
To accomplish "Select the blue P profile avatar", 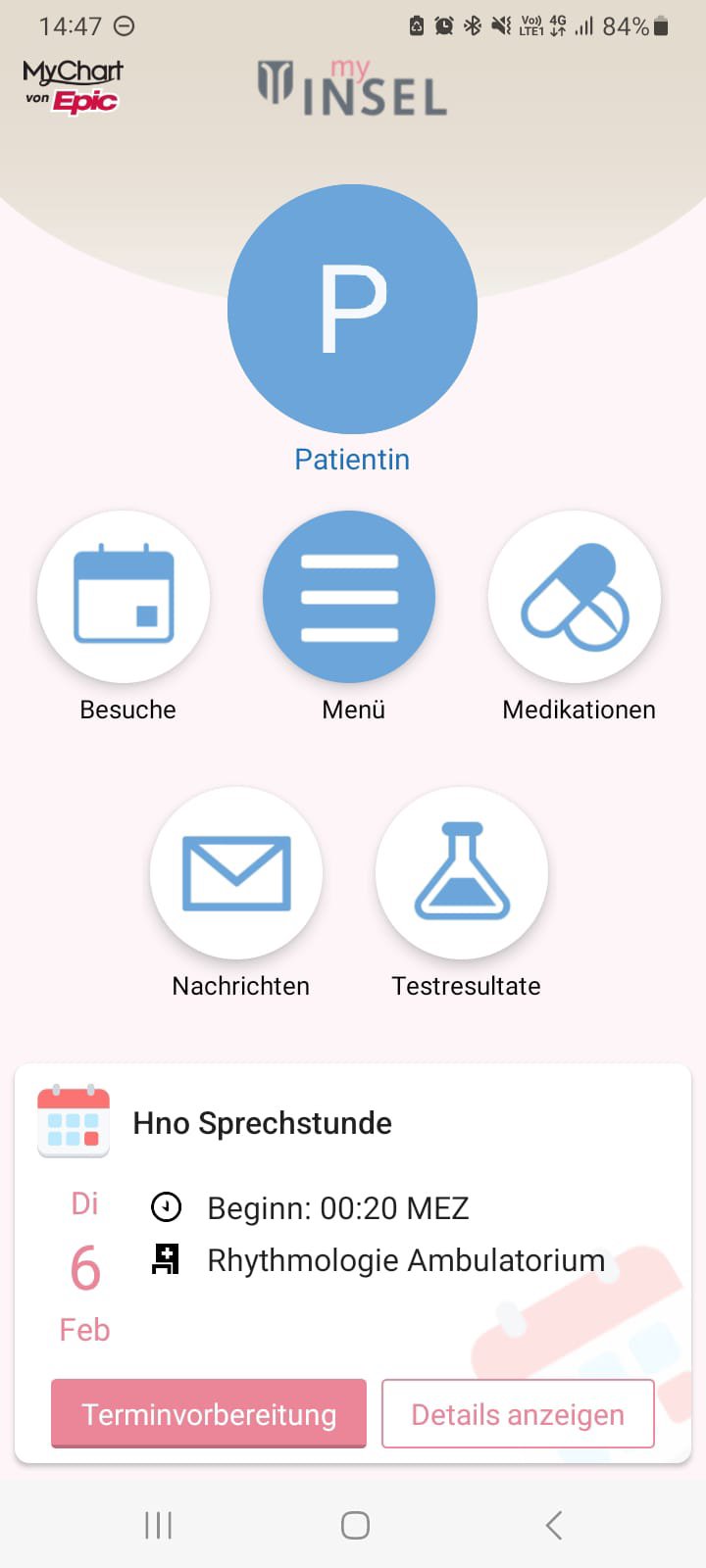I will coord(352,308).
